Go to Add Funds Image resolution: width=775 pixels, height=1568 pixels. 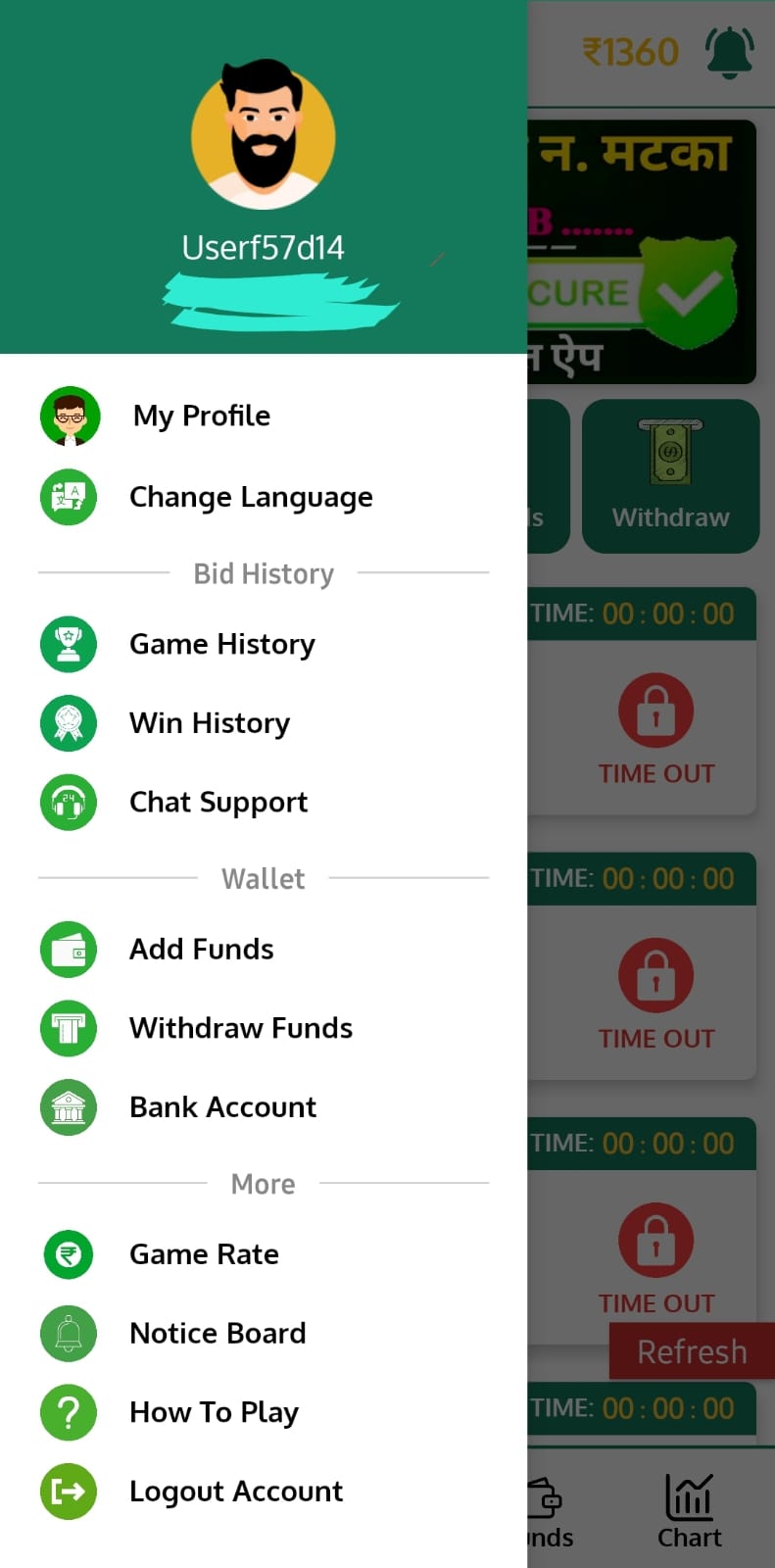201,950
